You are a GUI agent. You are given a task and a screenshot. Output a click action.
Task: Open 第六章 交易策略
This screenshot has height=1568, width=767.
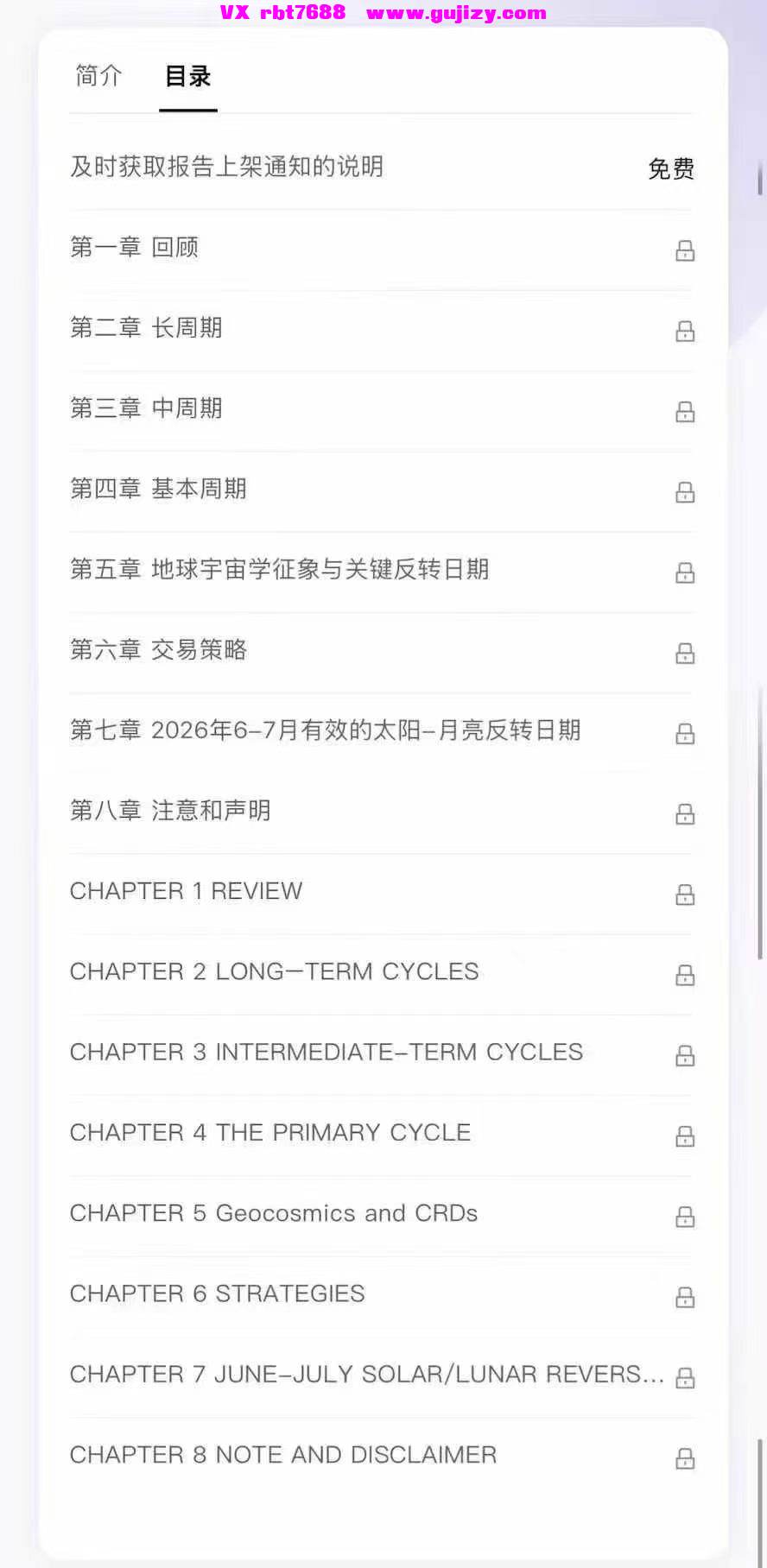(382, 650)
